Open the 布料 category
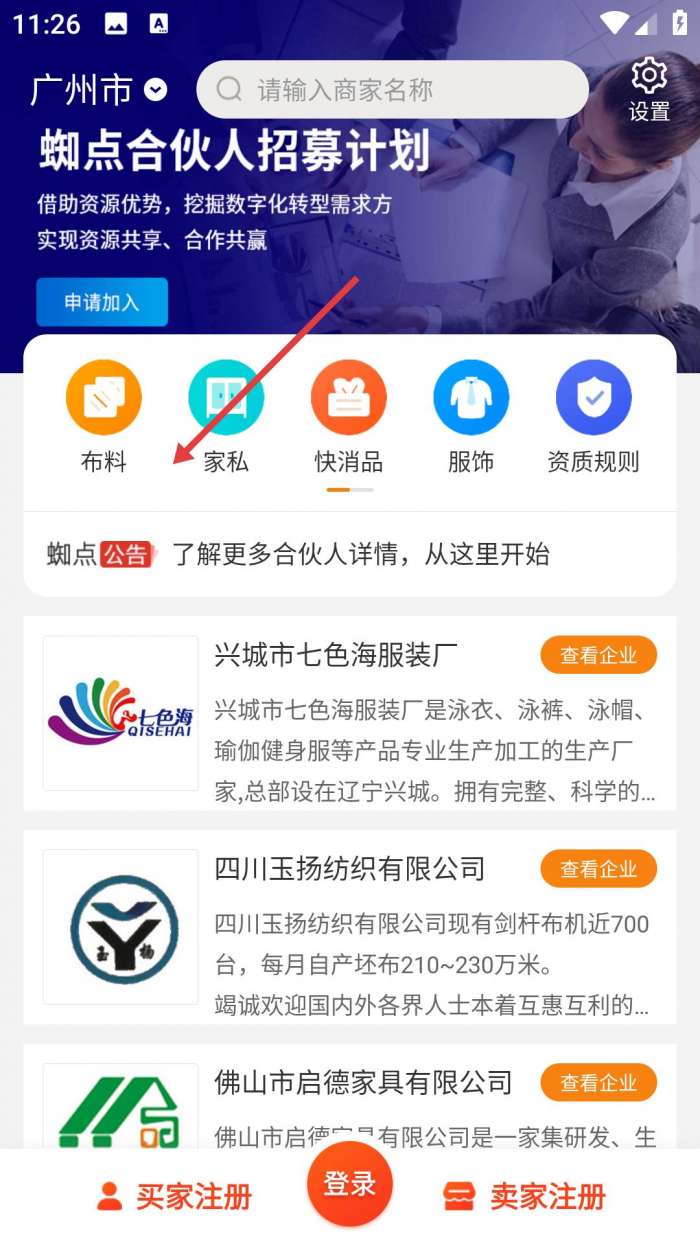 [103, 416]
